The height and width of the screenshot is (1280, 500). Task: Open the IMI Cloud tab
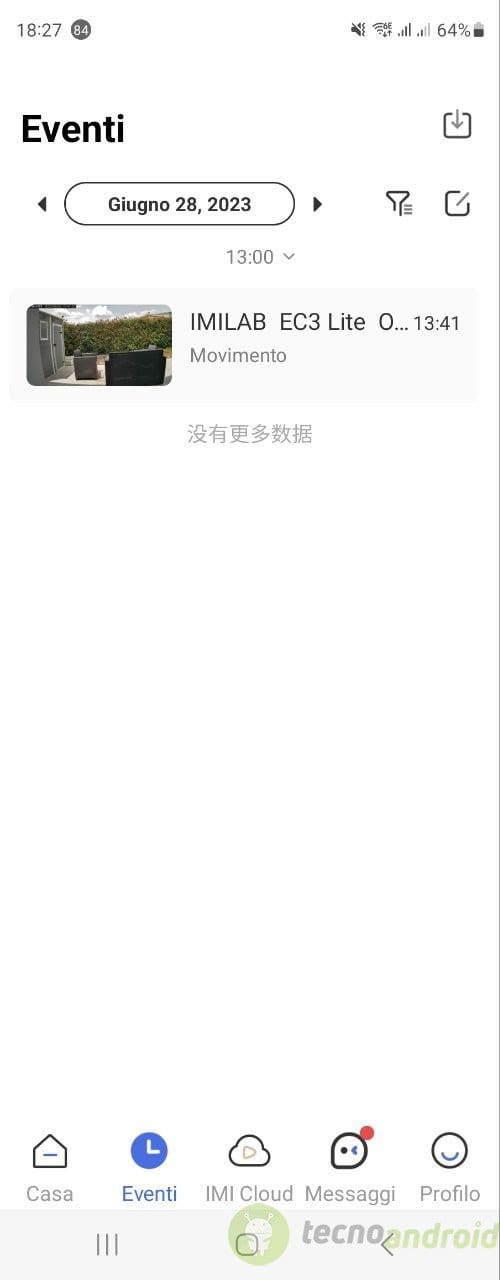click(x=249, y=1167)
